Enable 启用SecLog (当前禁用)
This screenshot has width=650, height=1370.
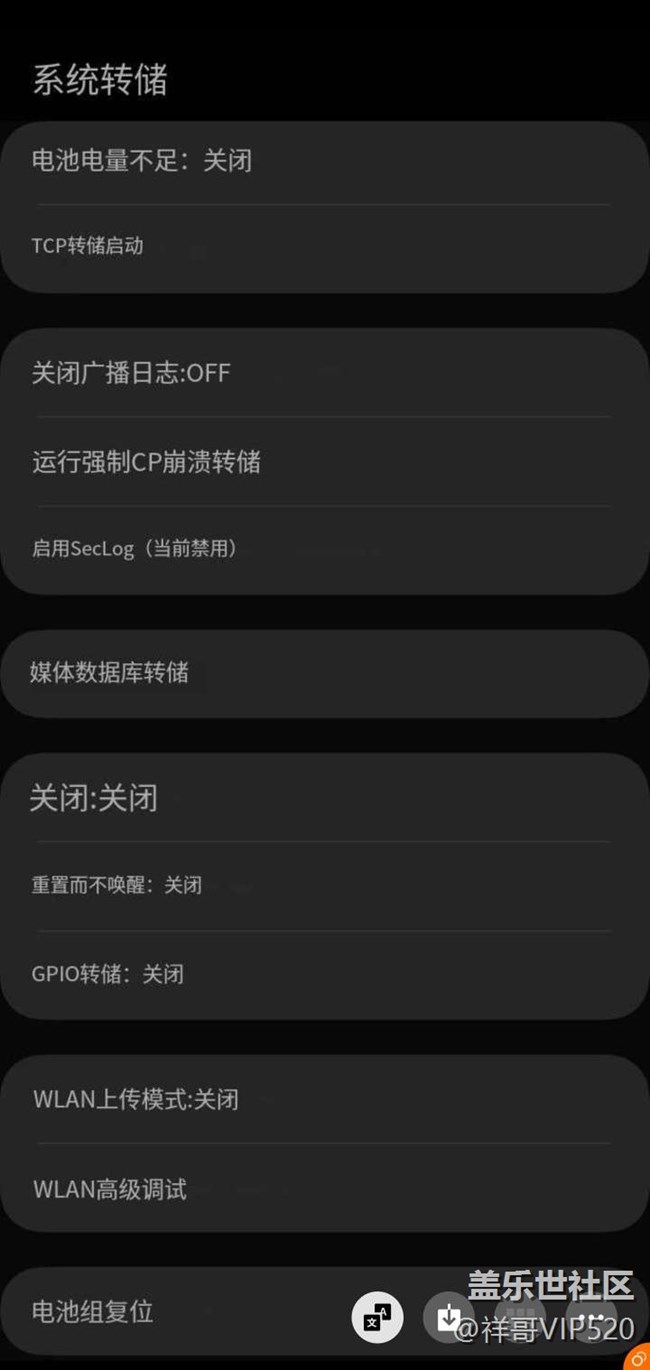tap(325, 549)
